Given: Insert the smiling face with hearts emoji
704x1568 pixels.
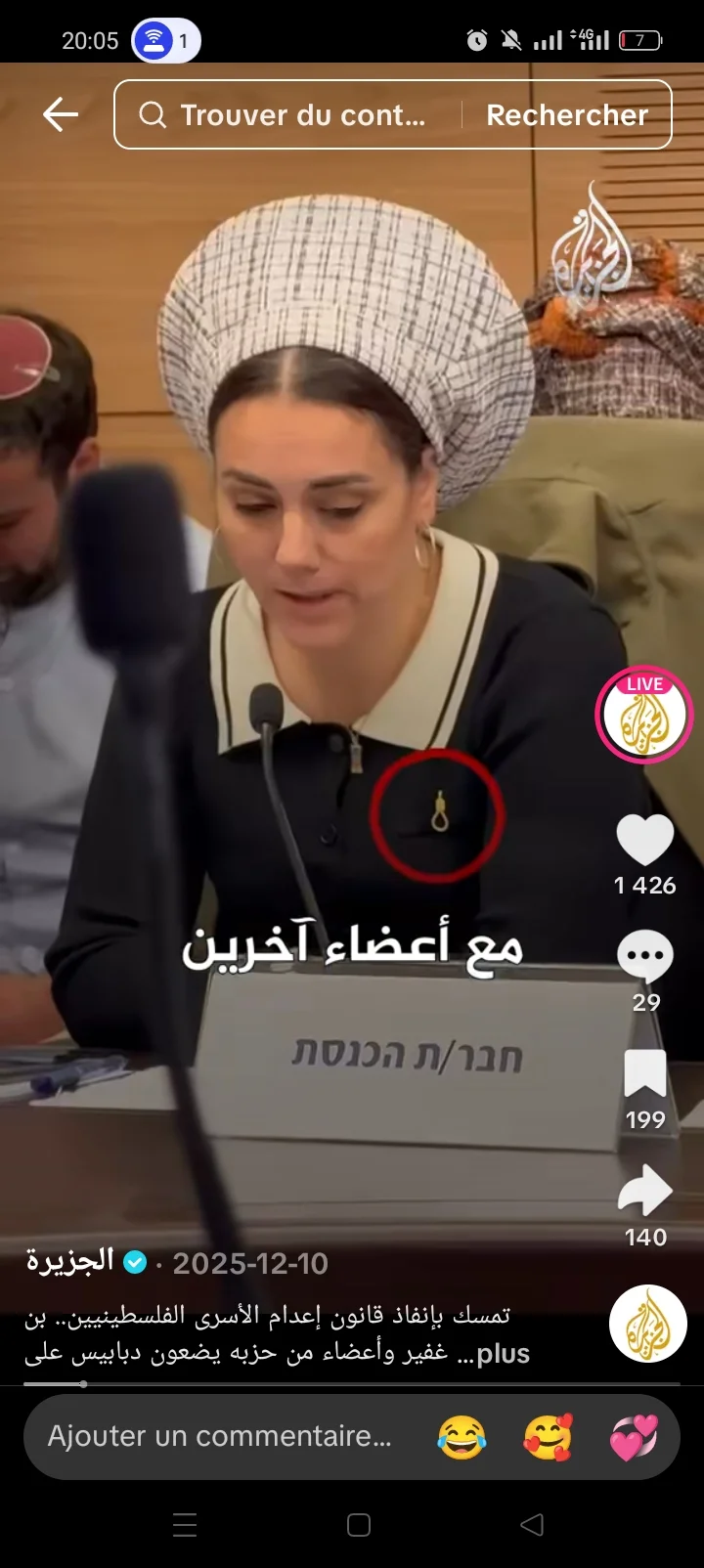Looking at the screenshot, I should [548, 1438].
